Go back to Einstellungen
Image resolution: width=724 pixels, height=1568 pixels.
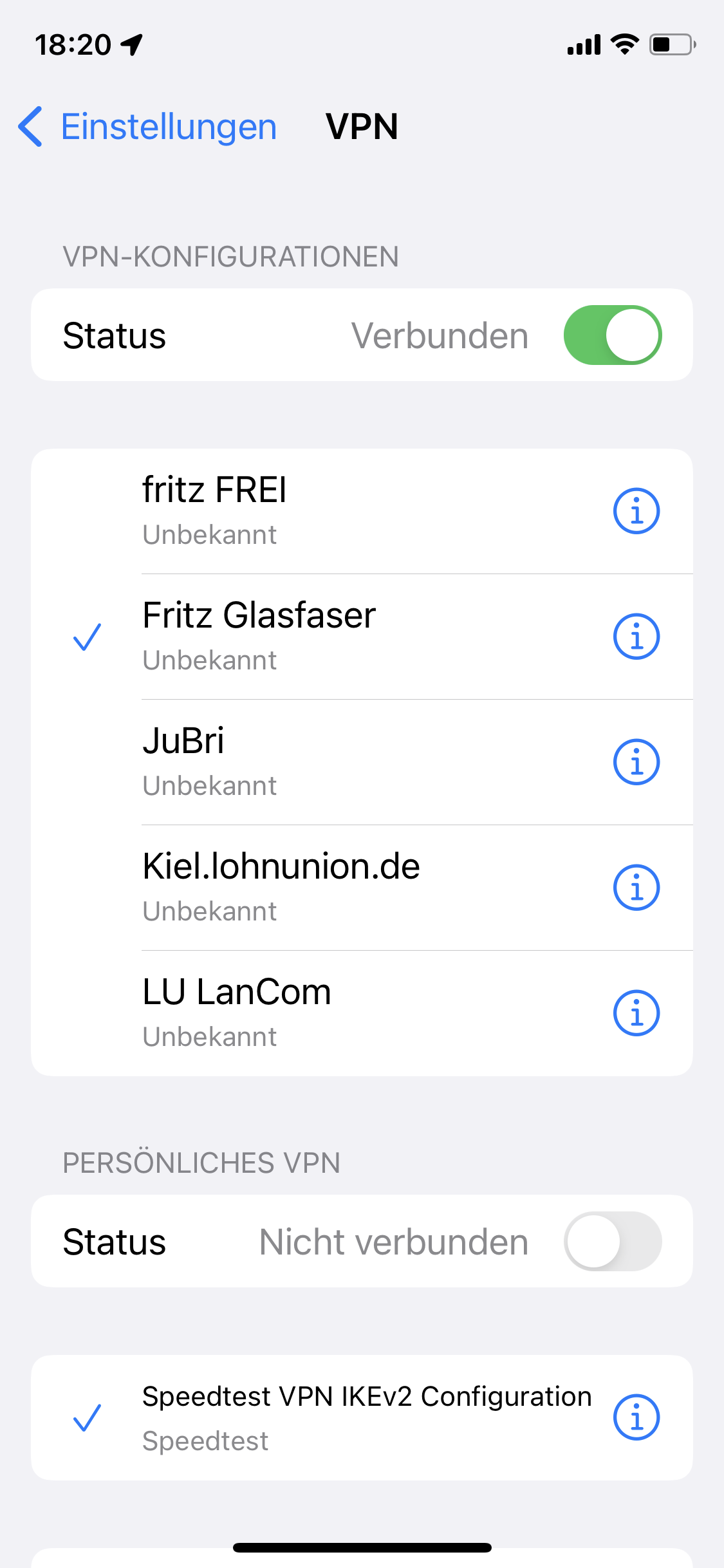(148, 127)
